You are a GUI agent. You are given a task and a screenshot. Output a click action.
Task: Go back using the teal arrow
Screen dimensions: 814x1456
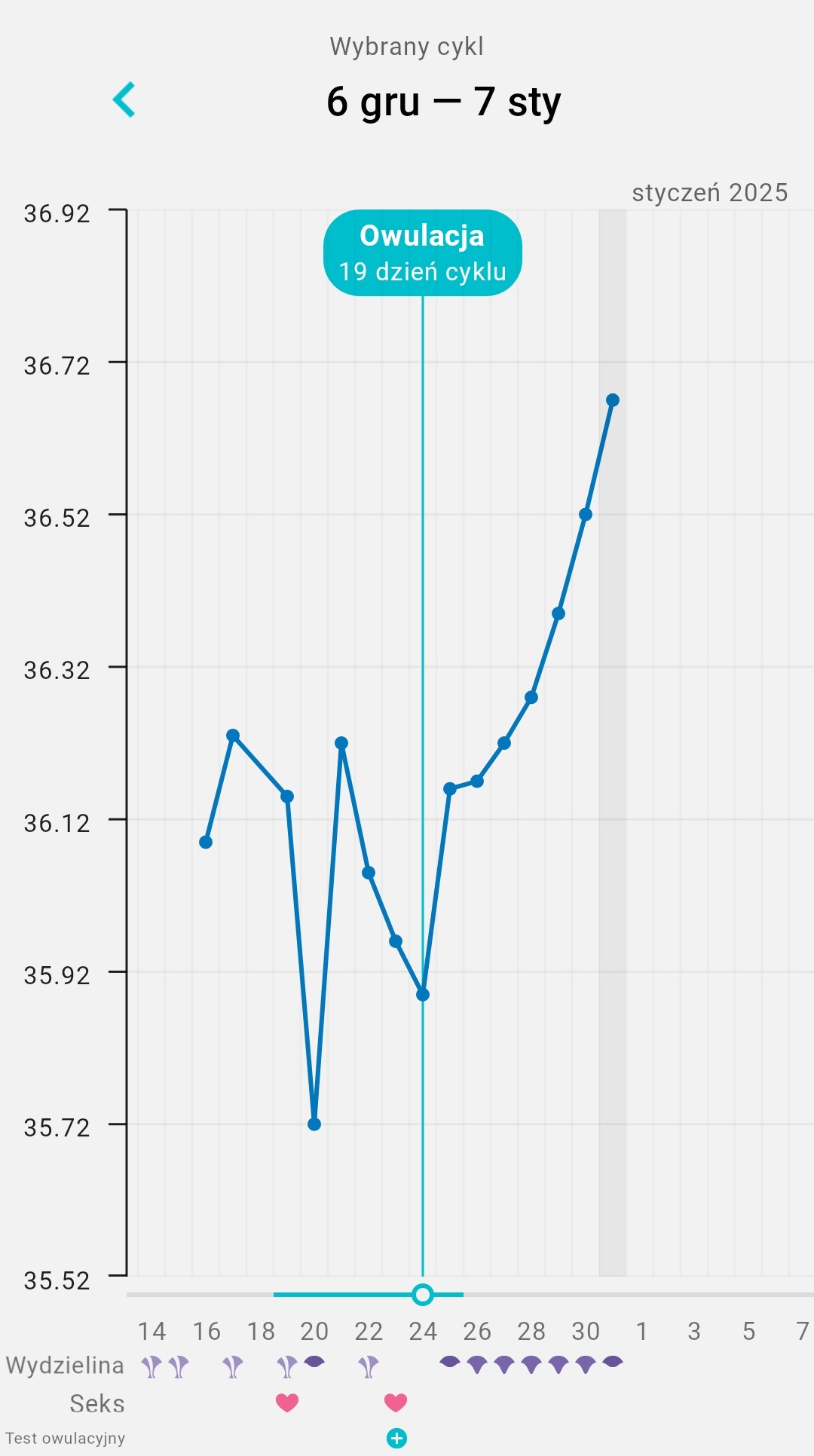point(124,99)
